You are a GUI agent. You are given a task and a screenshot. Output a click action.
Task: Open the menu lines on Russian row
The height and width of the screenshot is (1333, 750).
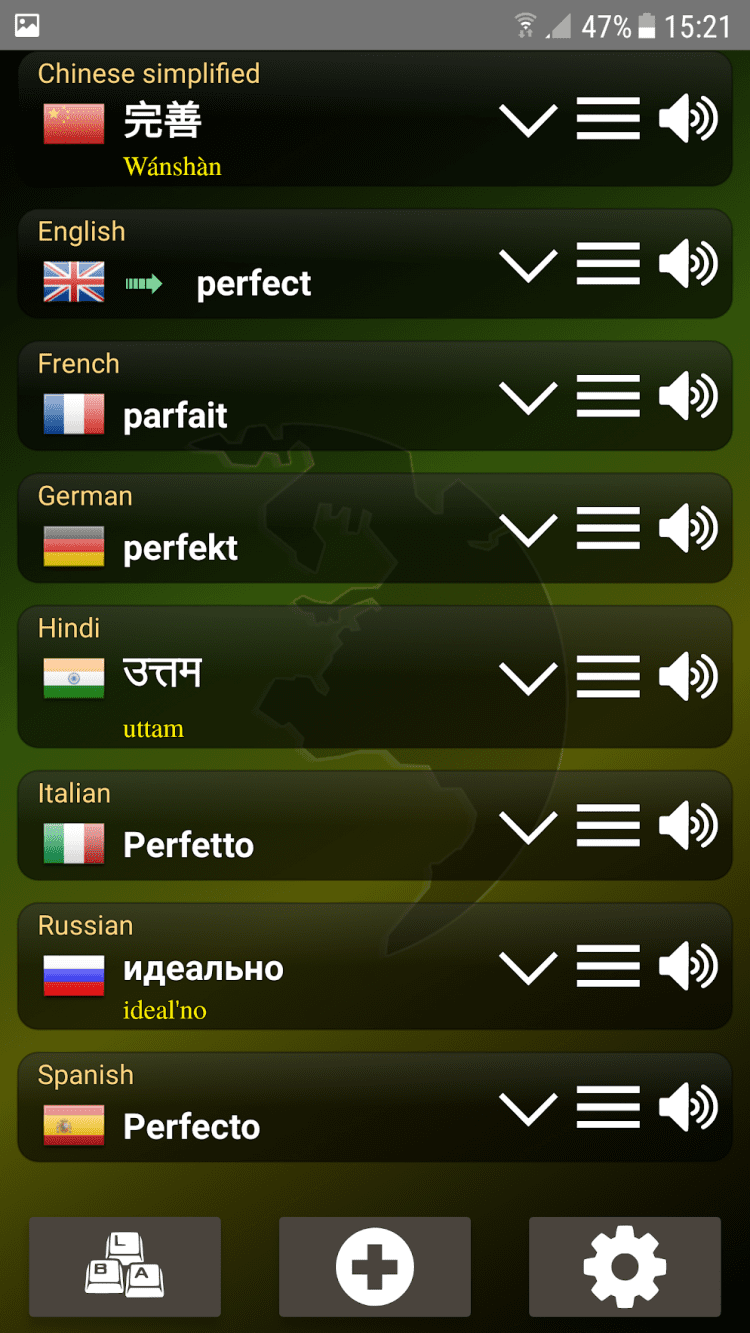[608, 968]
